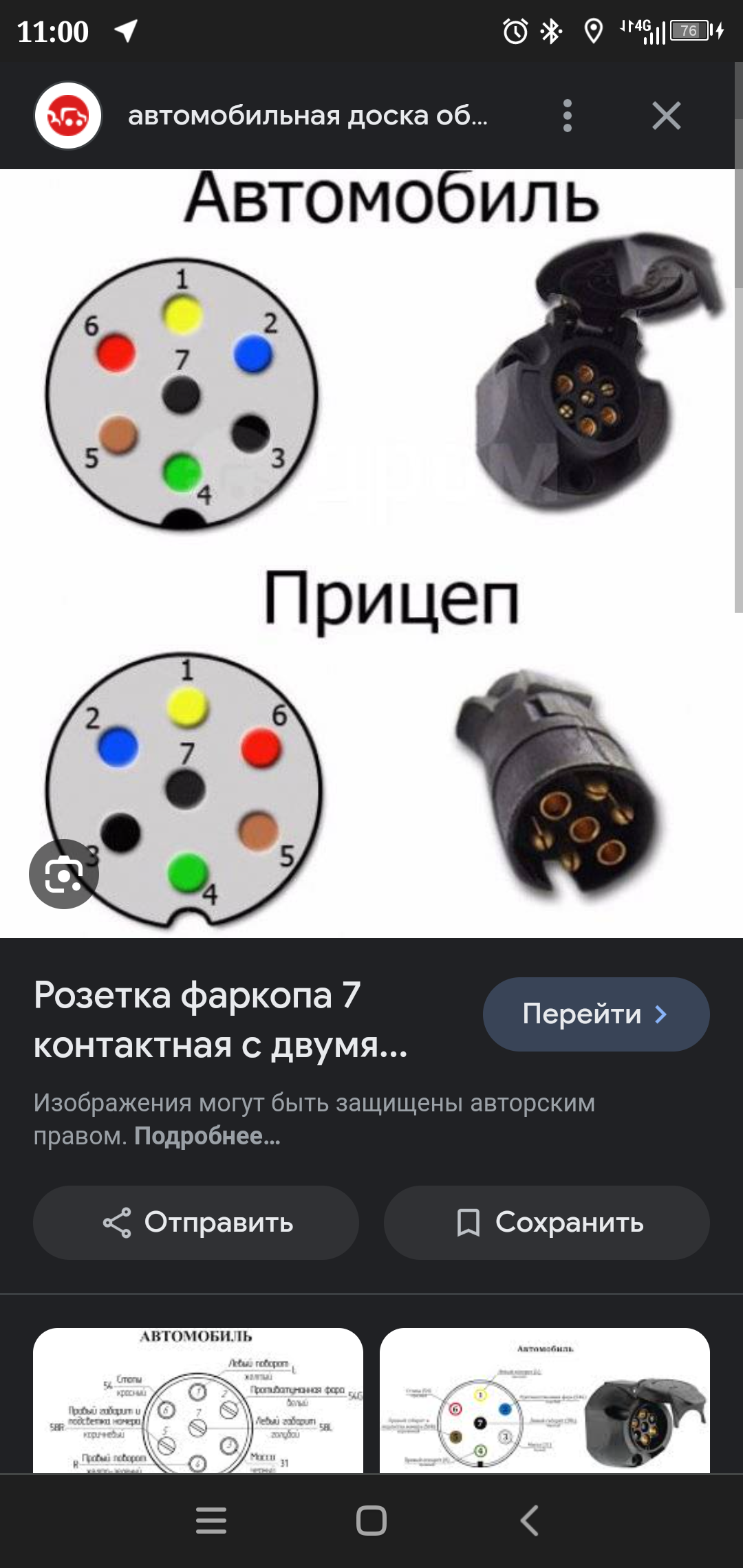The image size is (743, 1568).
Task: Search this image with Google Lens
Action: [64, 874]
